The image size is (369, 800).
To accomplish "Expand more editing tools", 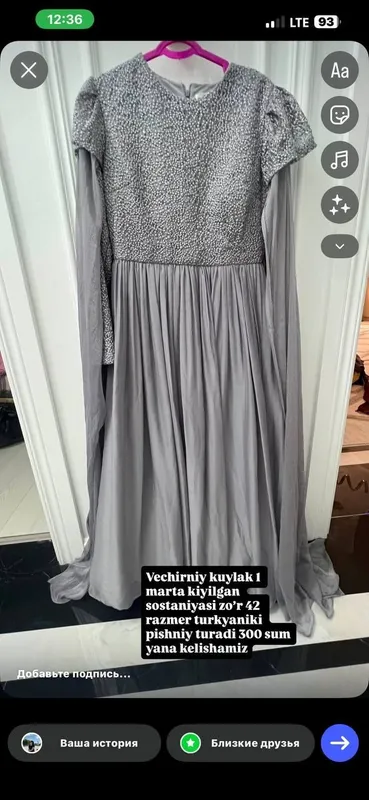I will coord(339,246).
